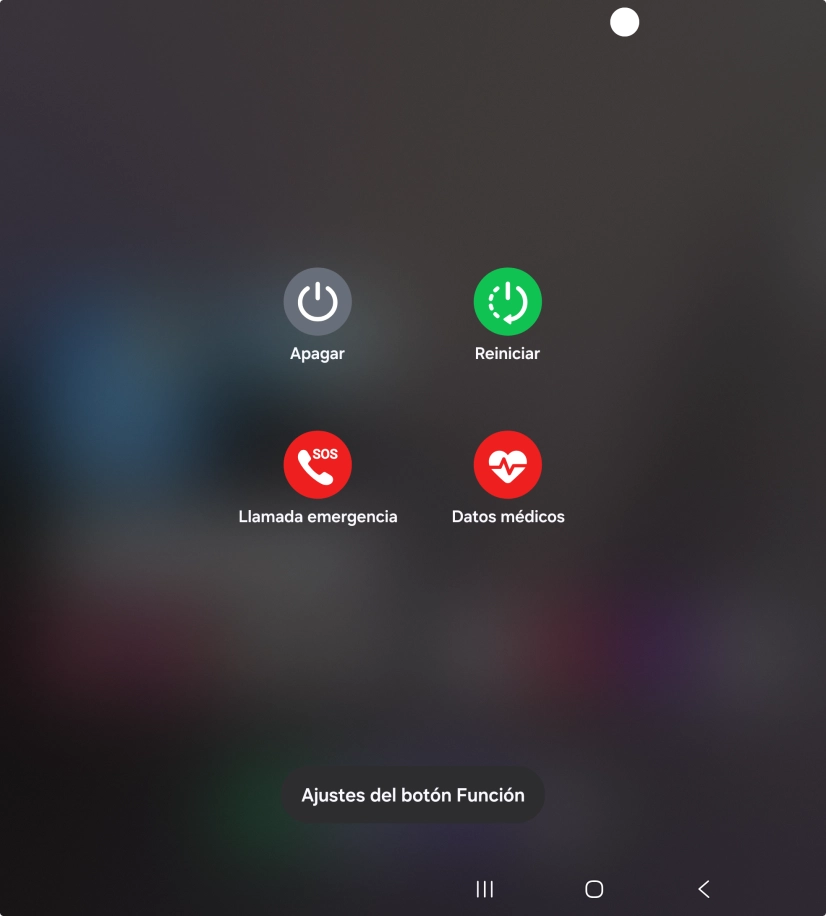Screen dimensions: 826x916
Task: Go back with the navigation bar arrow
Action: point(704,889)
